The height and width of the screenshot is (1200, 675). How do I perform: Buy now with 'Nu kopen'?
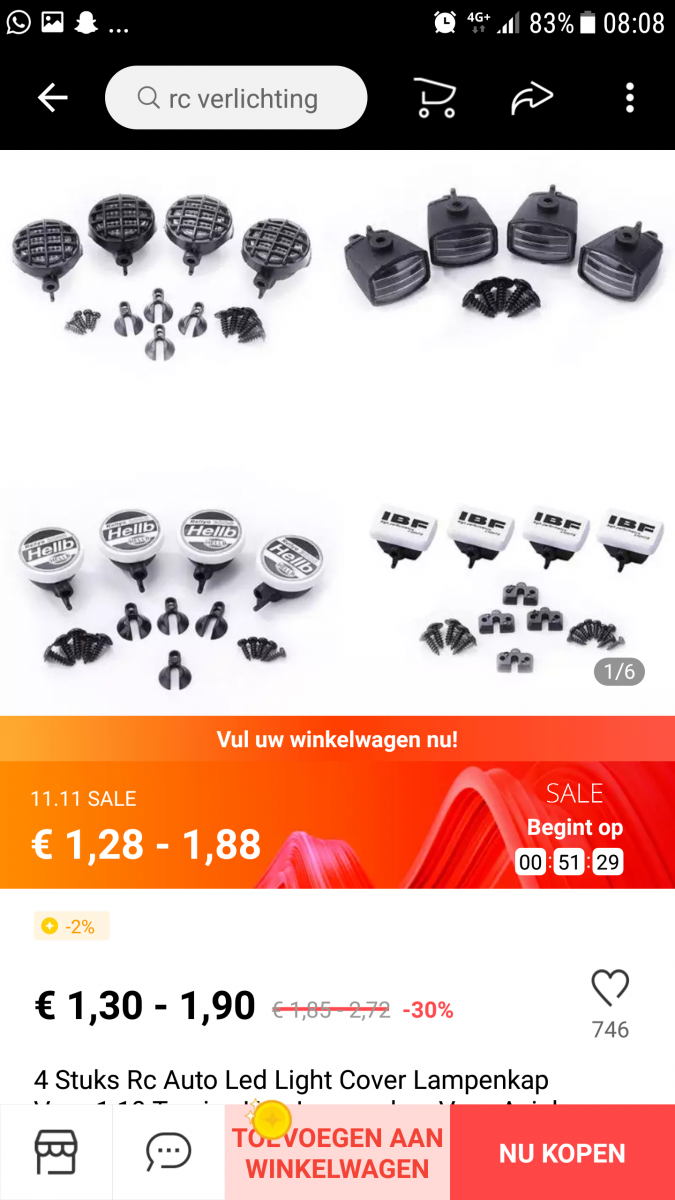(562, 1152)
